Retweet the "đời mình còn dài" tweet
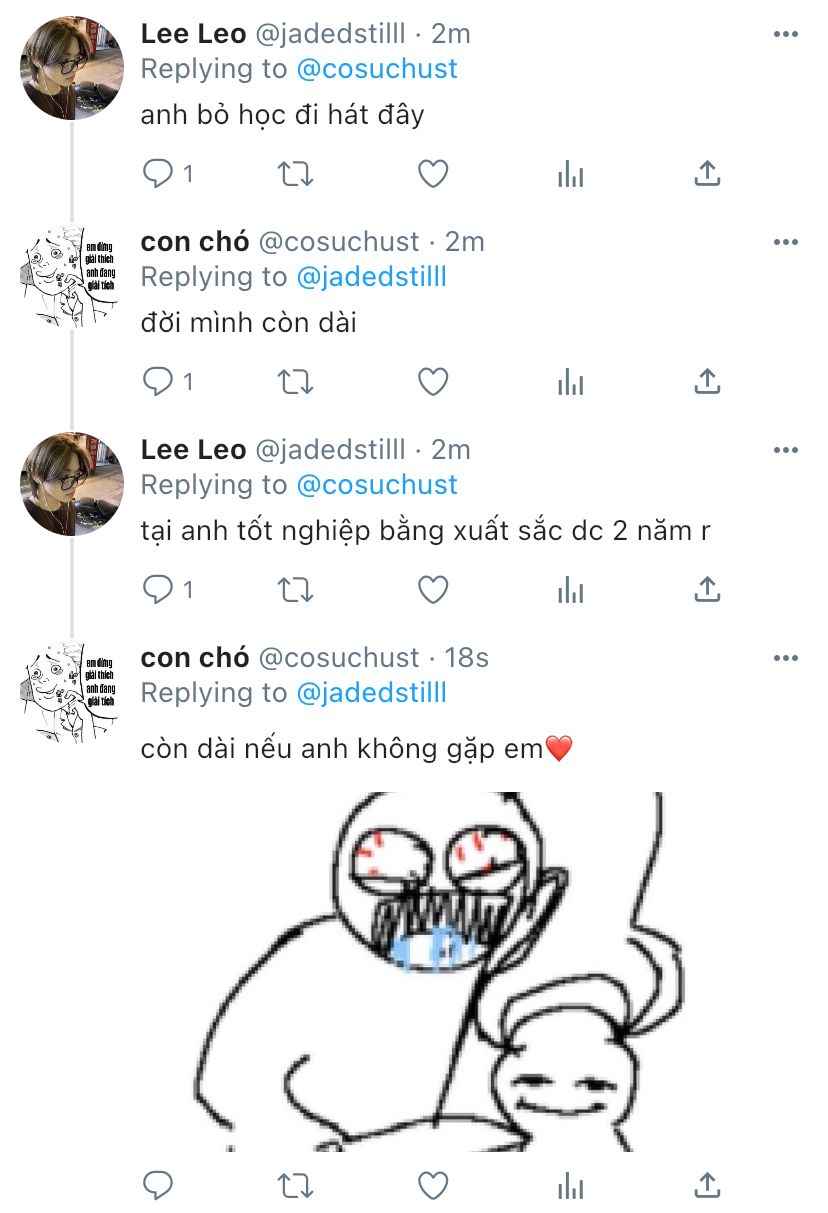The width and height of the screenshot is (828, 1213). click(x=294, y=382)
